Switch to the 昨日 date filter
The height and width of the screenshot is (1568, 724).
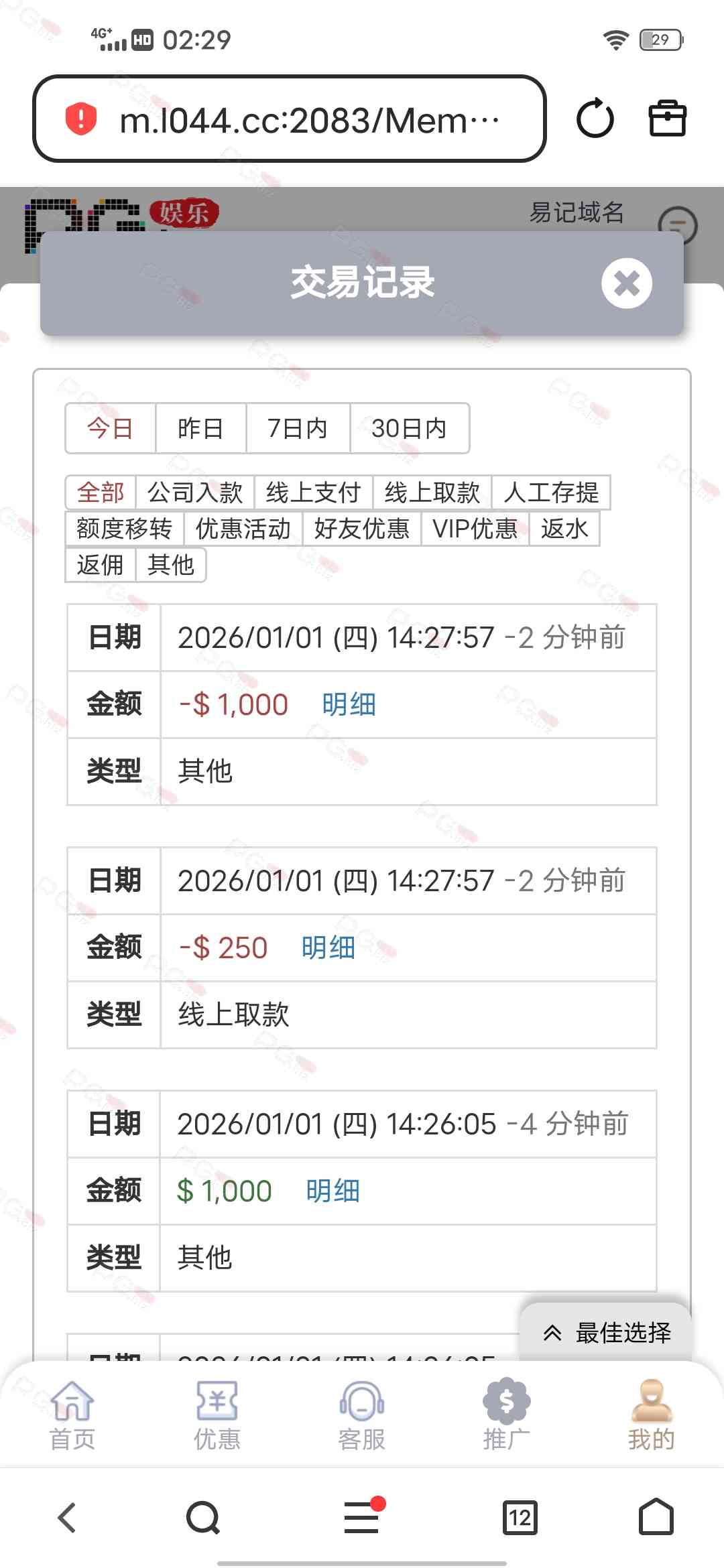pyautogui.click(x=200, y=428)
